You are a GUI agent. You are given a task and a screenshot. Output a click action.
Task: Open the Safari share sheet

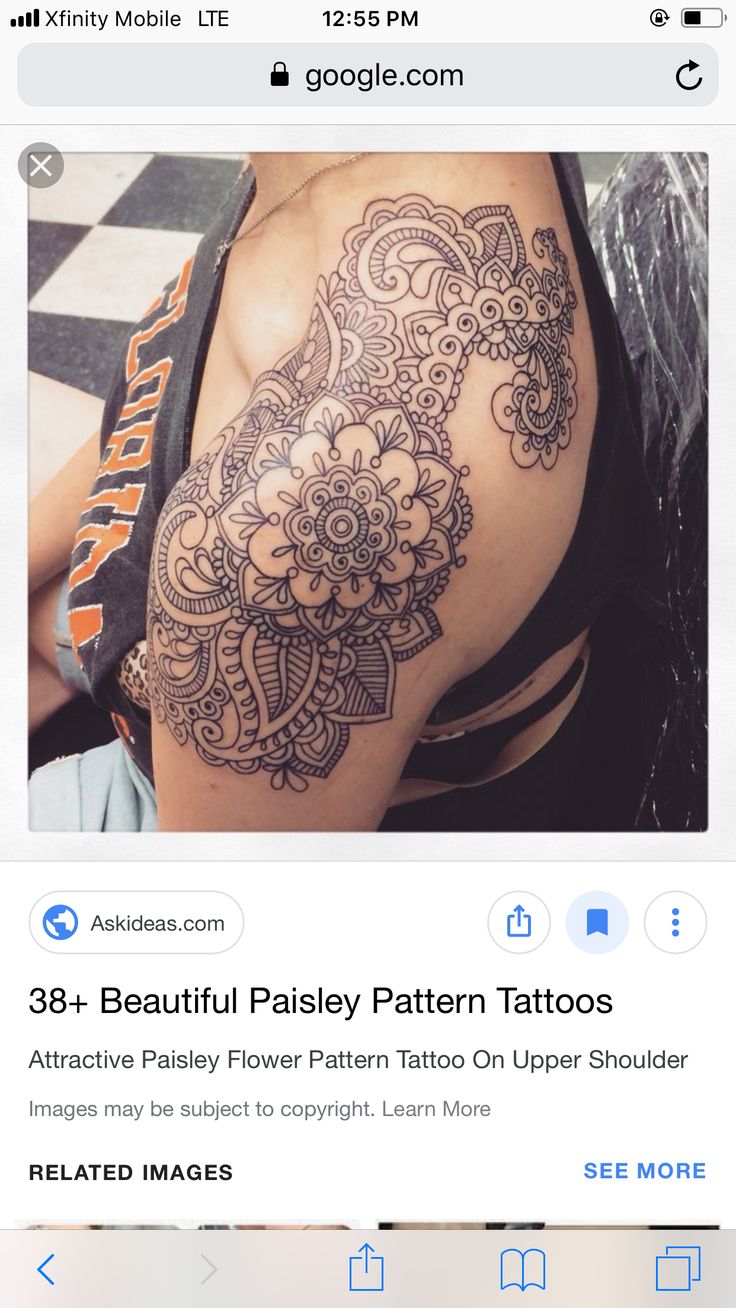point(366,1267)
